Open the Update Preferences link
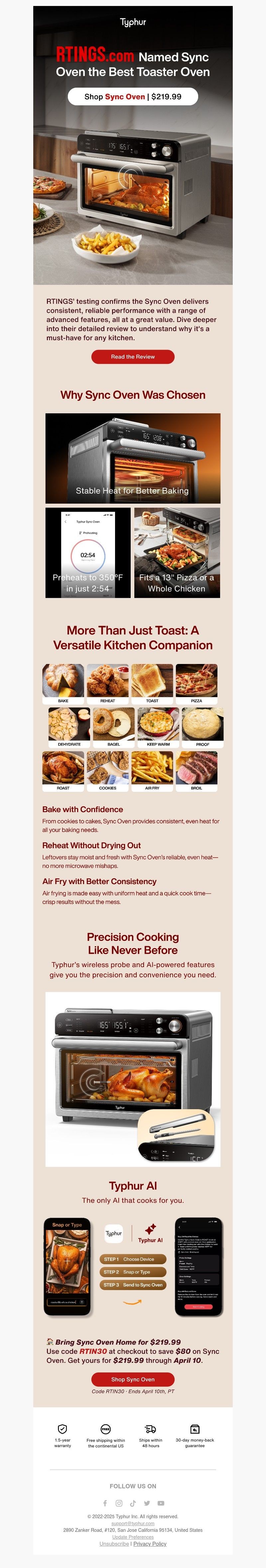 [x=132, y=1537]
